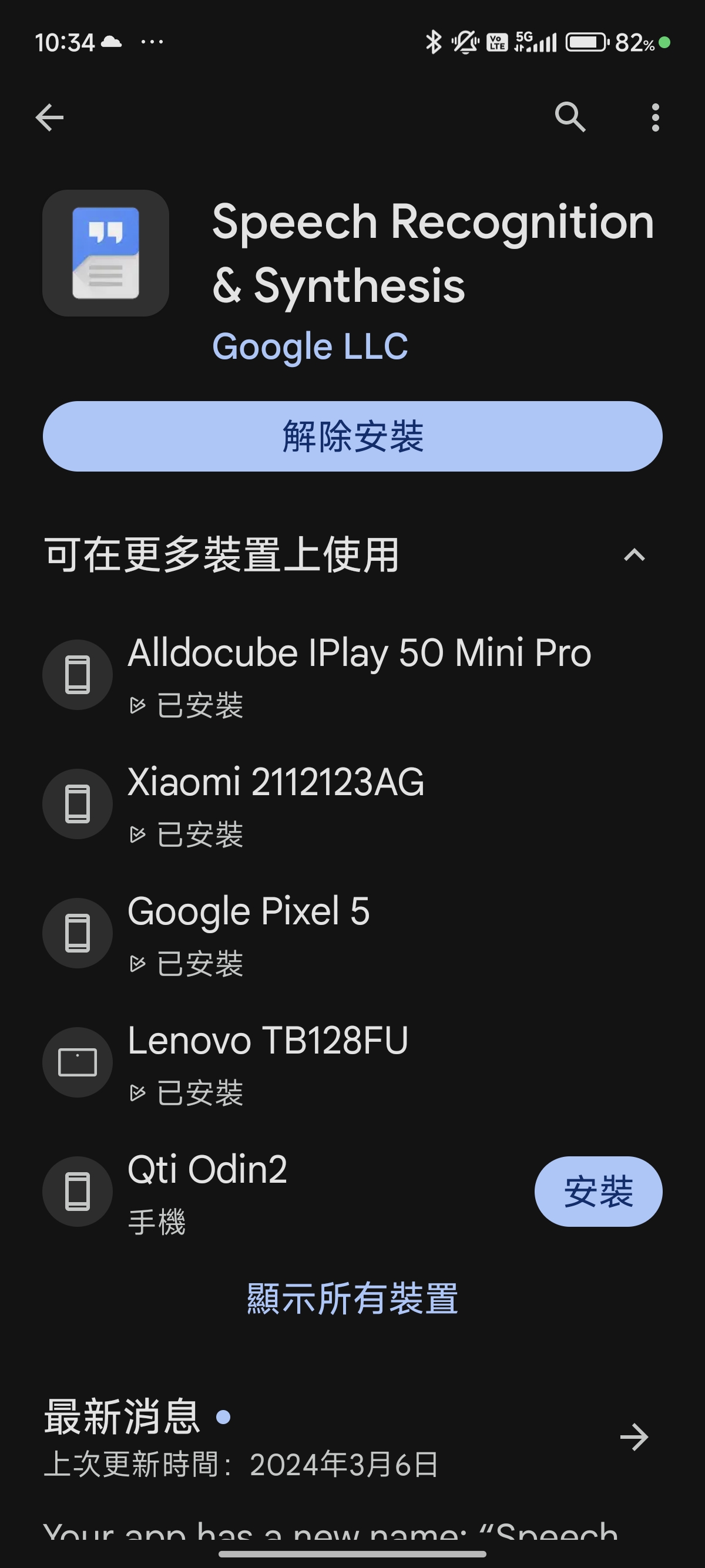
Task: Go back using the arrow icon
Action: pos(50,117)
